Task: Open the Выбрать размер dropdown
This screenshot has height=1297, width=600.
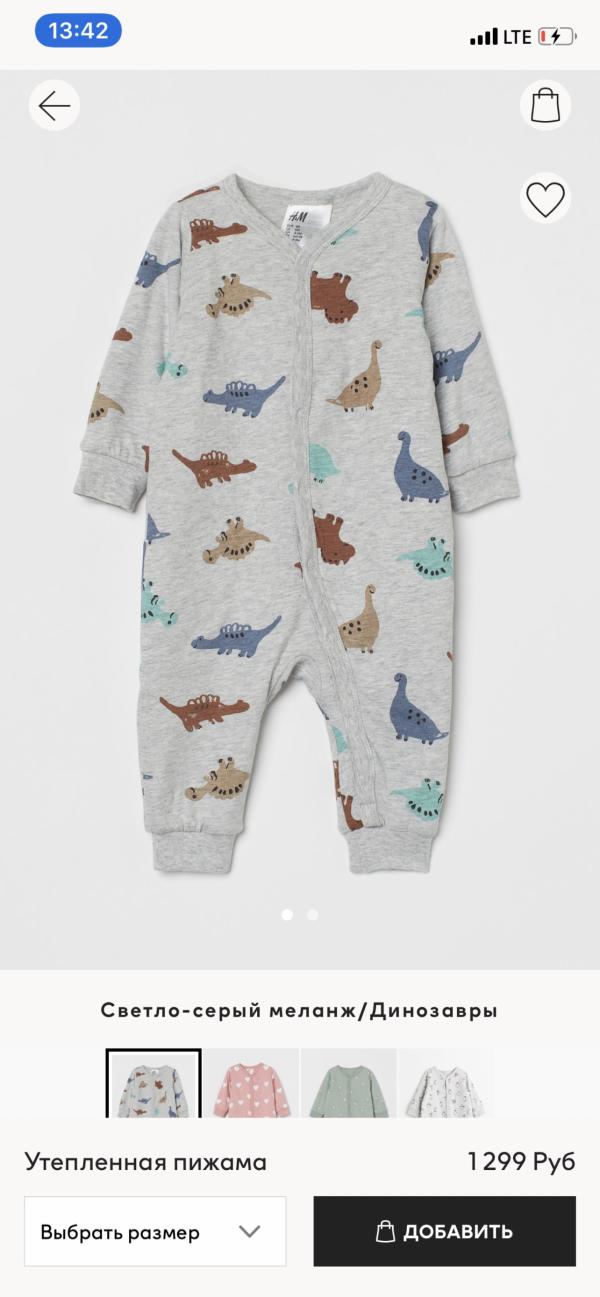Action: pyautogui.click(x=155, y=1232)
